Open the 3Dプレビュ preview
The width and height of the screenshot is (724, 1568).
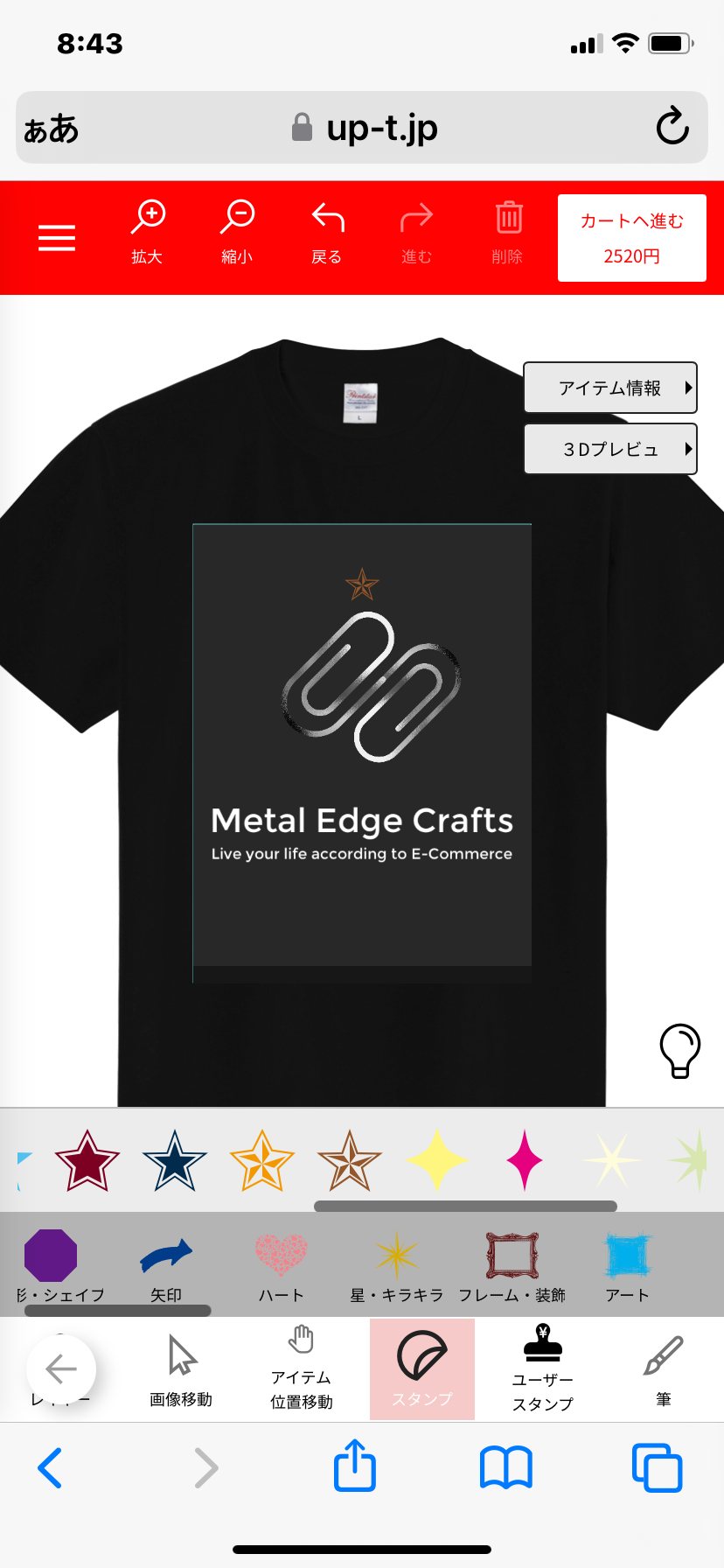(610, 449)
